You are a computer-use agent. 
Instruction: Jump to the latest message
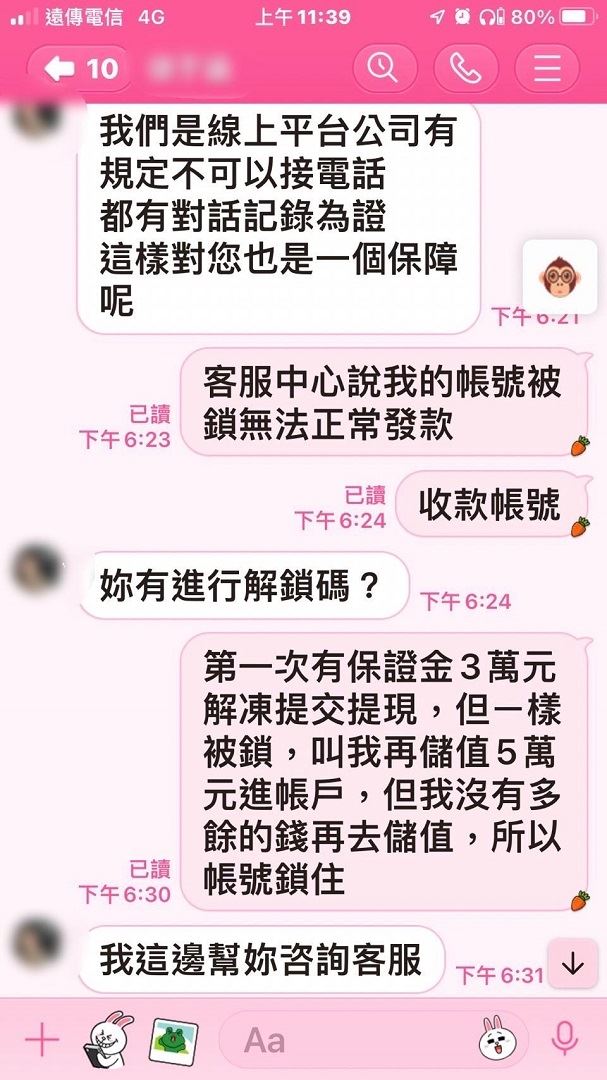573,964
